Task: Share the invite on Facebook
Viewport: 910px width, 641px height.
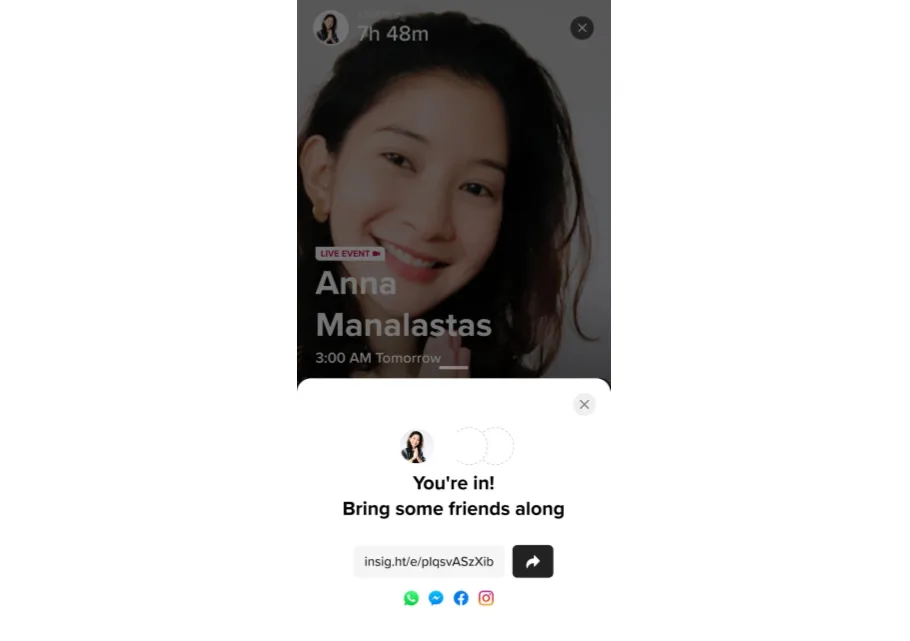Action: pos(461,598)
